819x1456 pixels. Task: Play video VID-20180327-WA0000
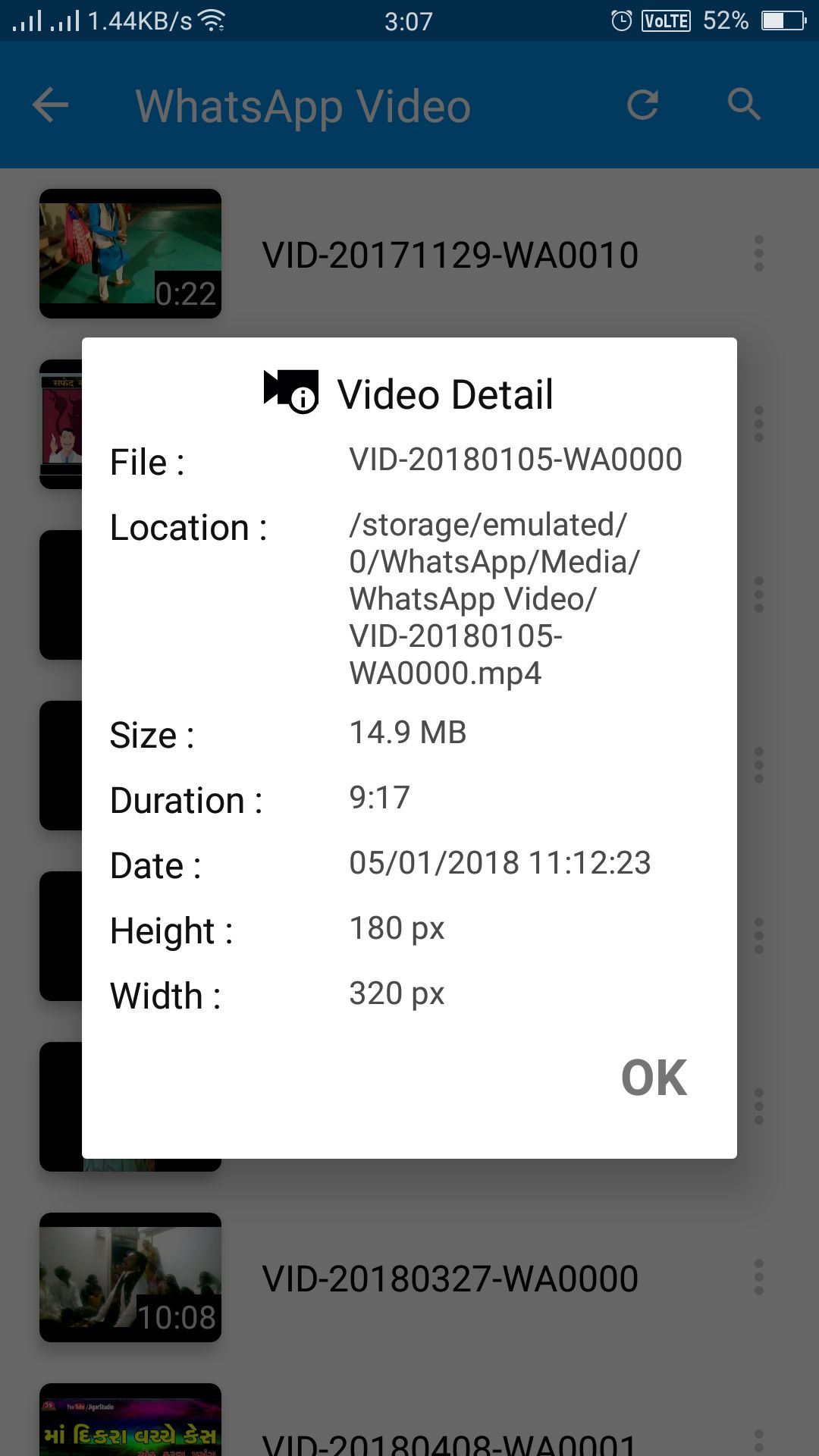coord(130,1277)
